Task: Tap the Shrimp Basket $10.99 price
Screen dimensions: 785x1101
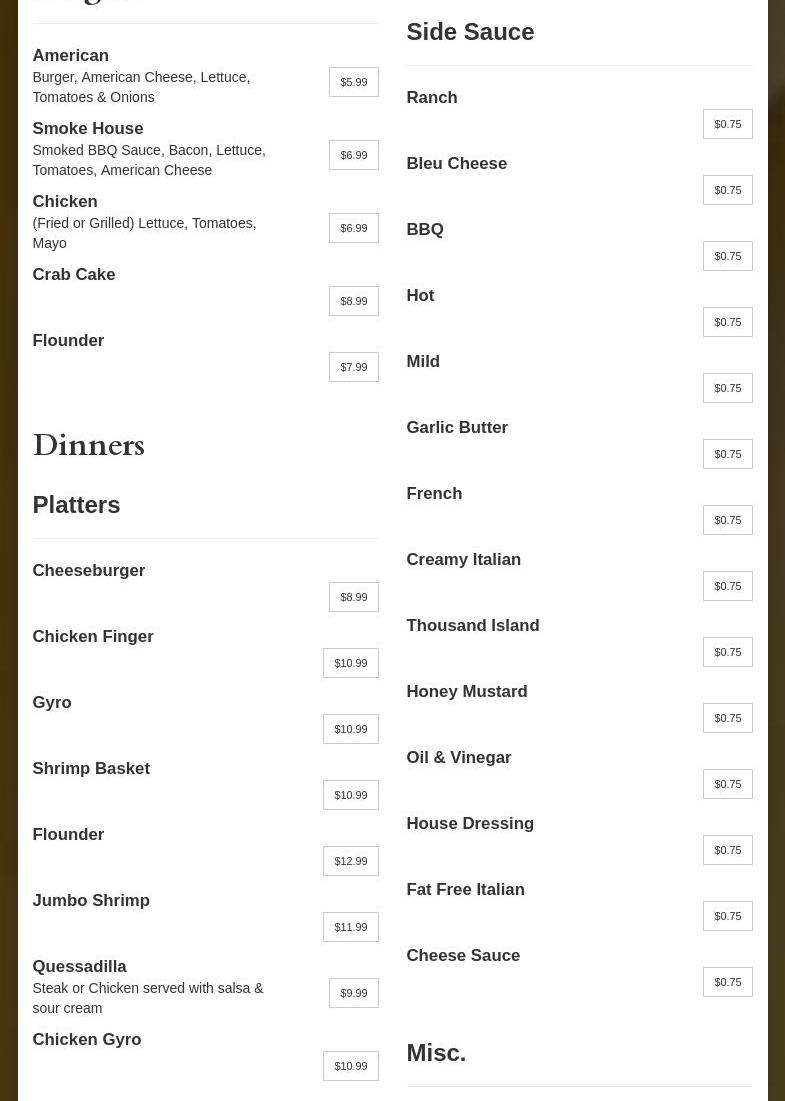Action: tap(350, 795)
